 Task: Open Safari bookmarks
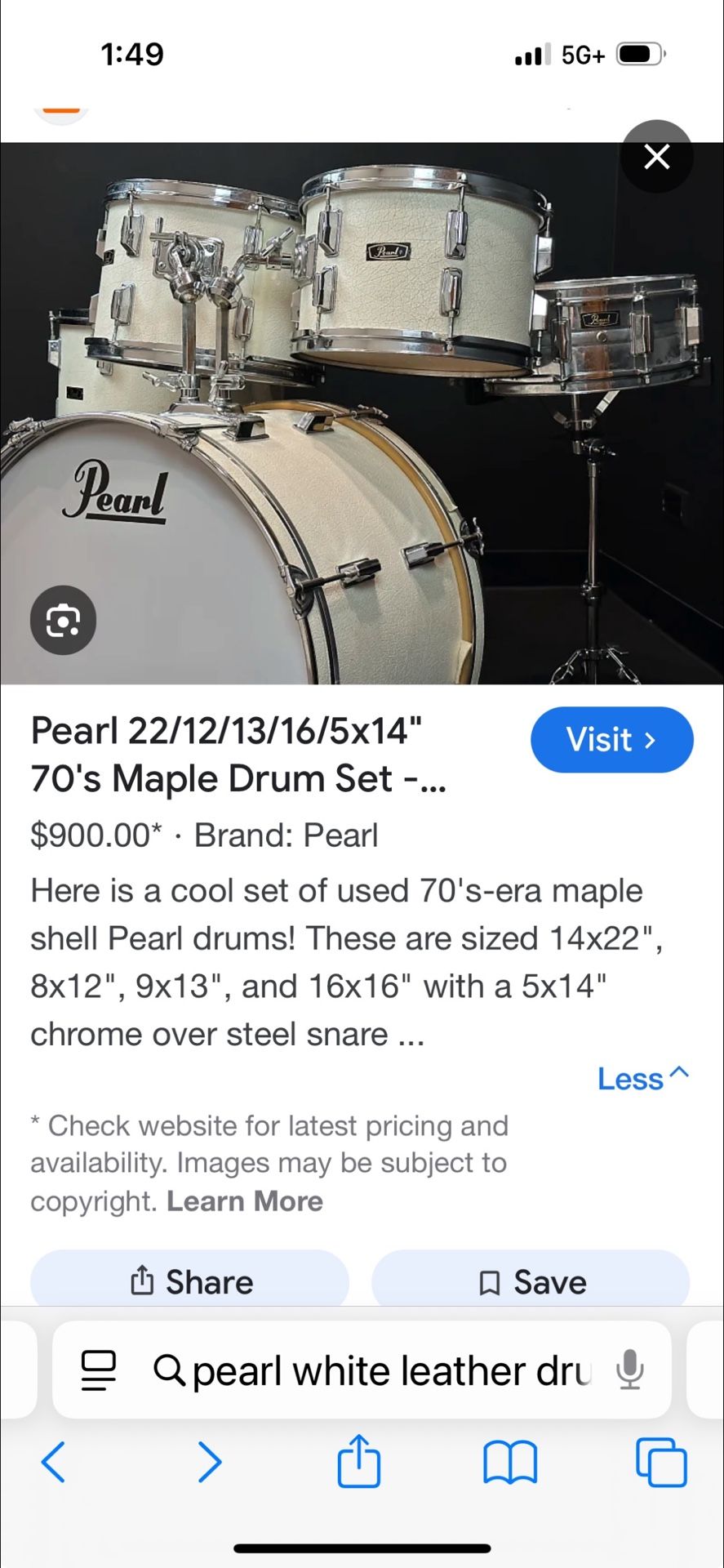(x=509, y=1462)
